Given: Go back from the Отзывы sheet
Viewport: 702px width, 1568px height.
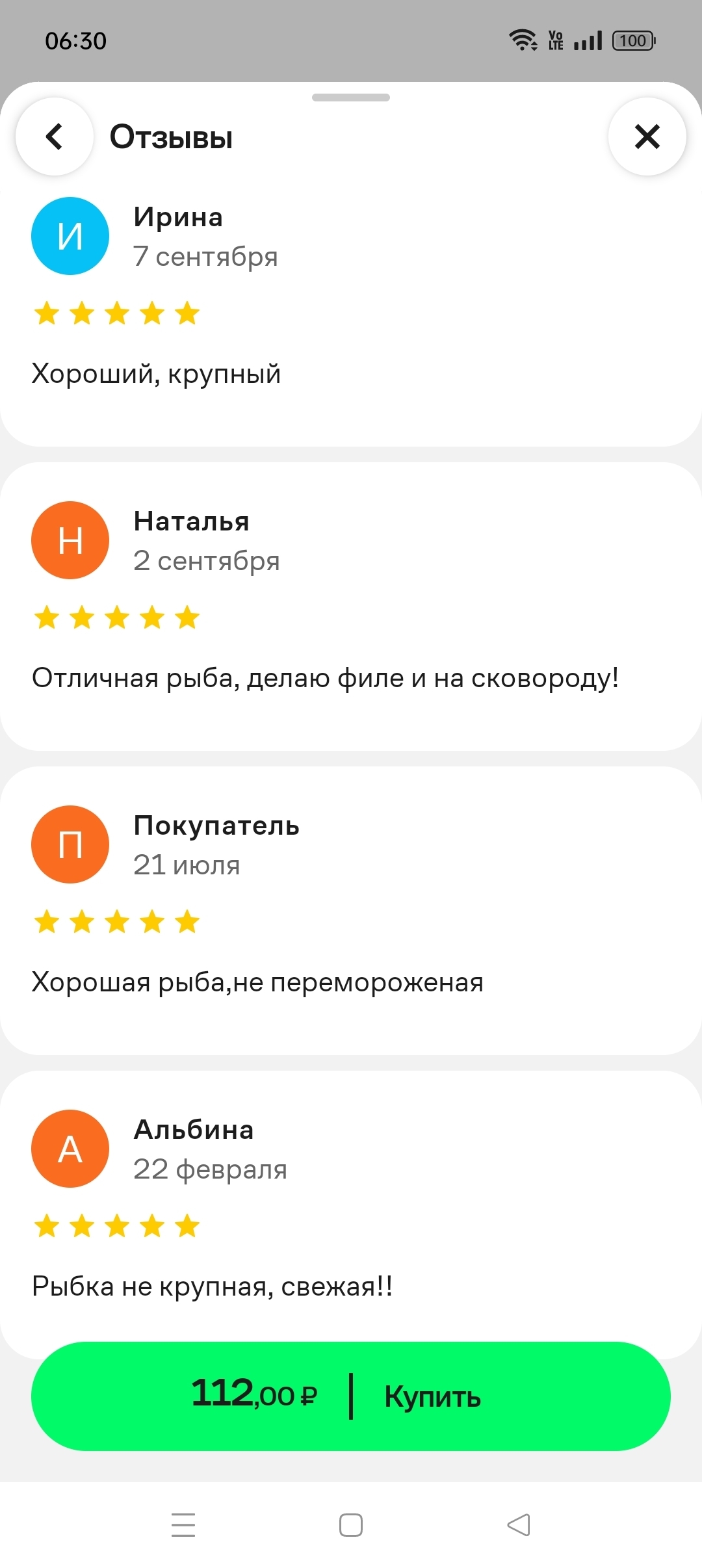Looking at the screenshot, I should (x=55, y=137).
